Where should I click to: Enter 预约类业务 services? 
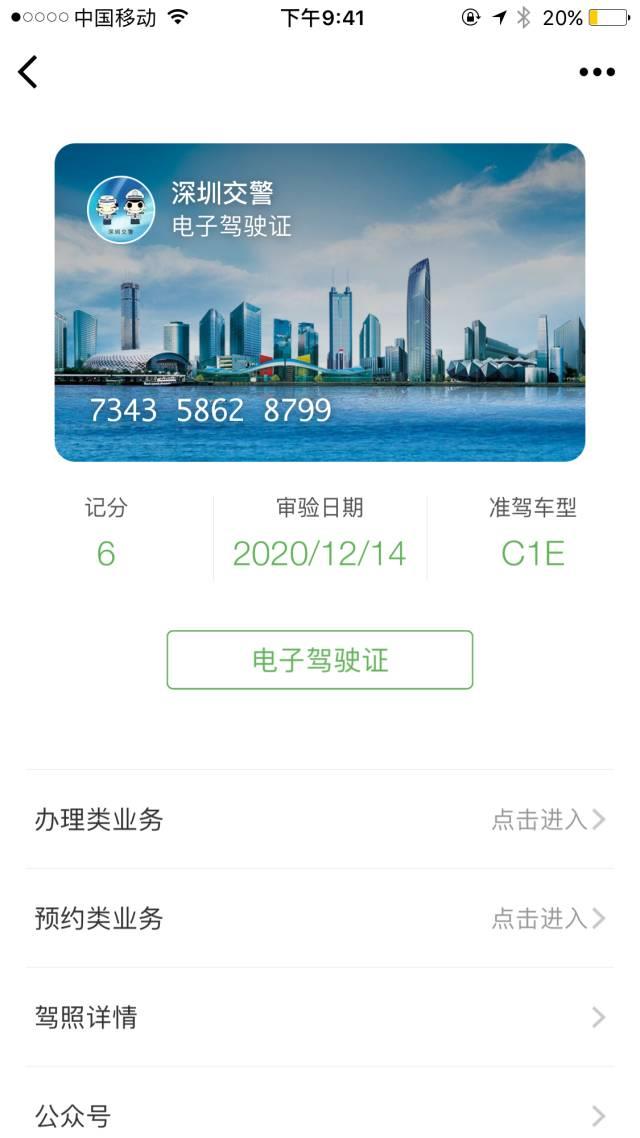pos(320,919)
